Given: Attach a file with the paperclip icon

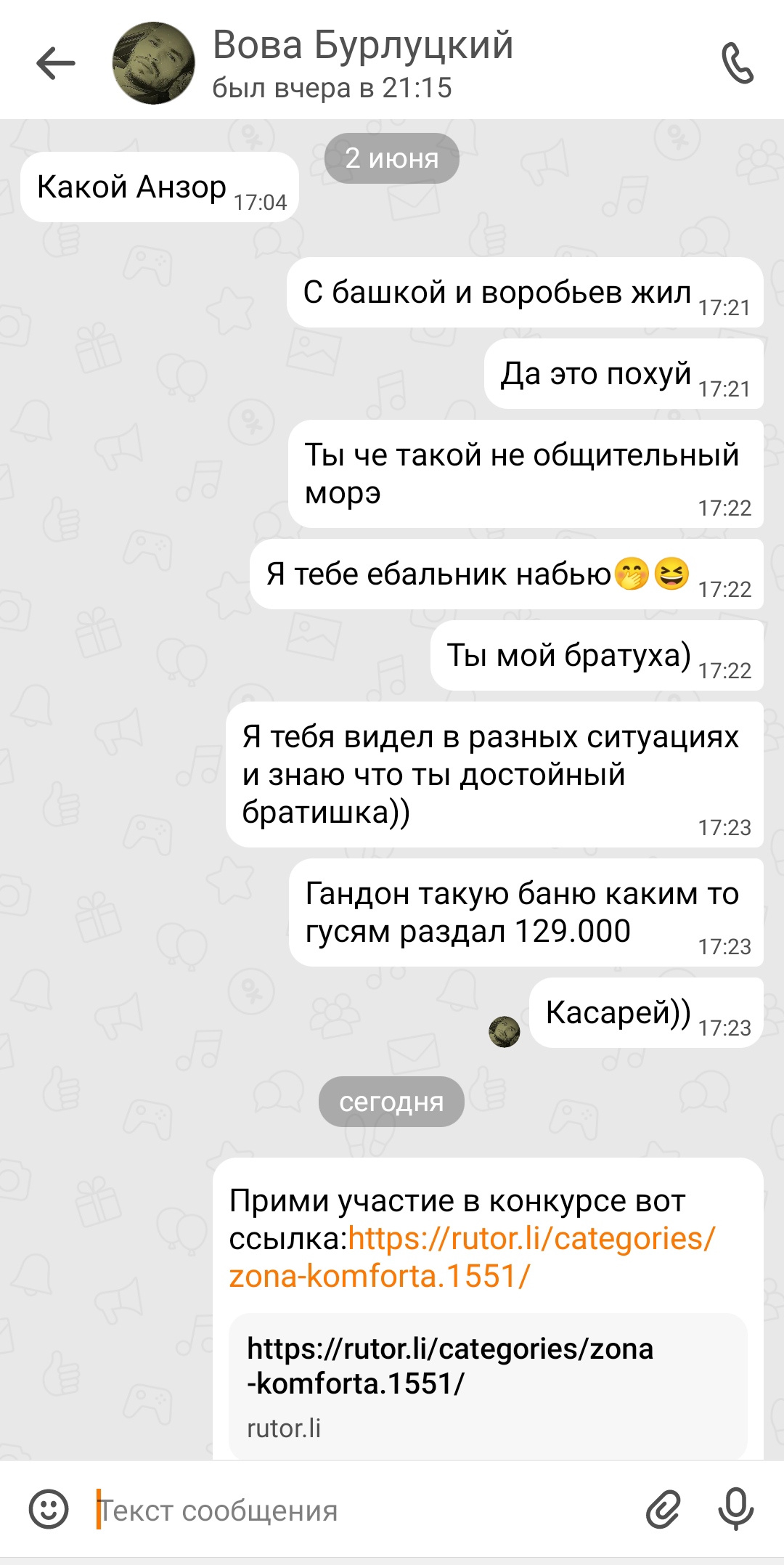Looking at the screenshot, I should pos(663,1510).
